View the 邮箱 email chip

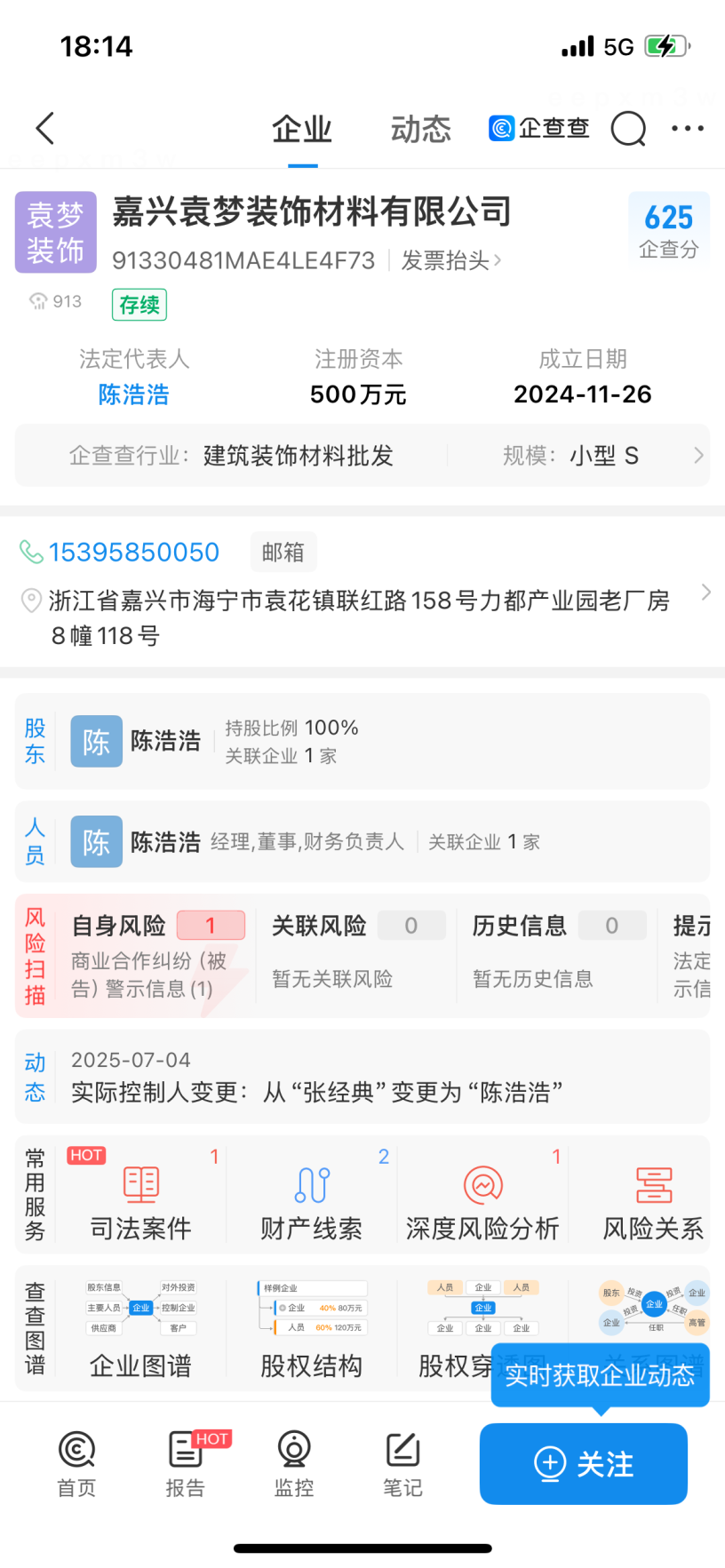283,553
